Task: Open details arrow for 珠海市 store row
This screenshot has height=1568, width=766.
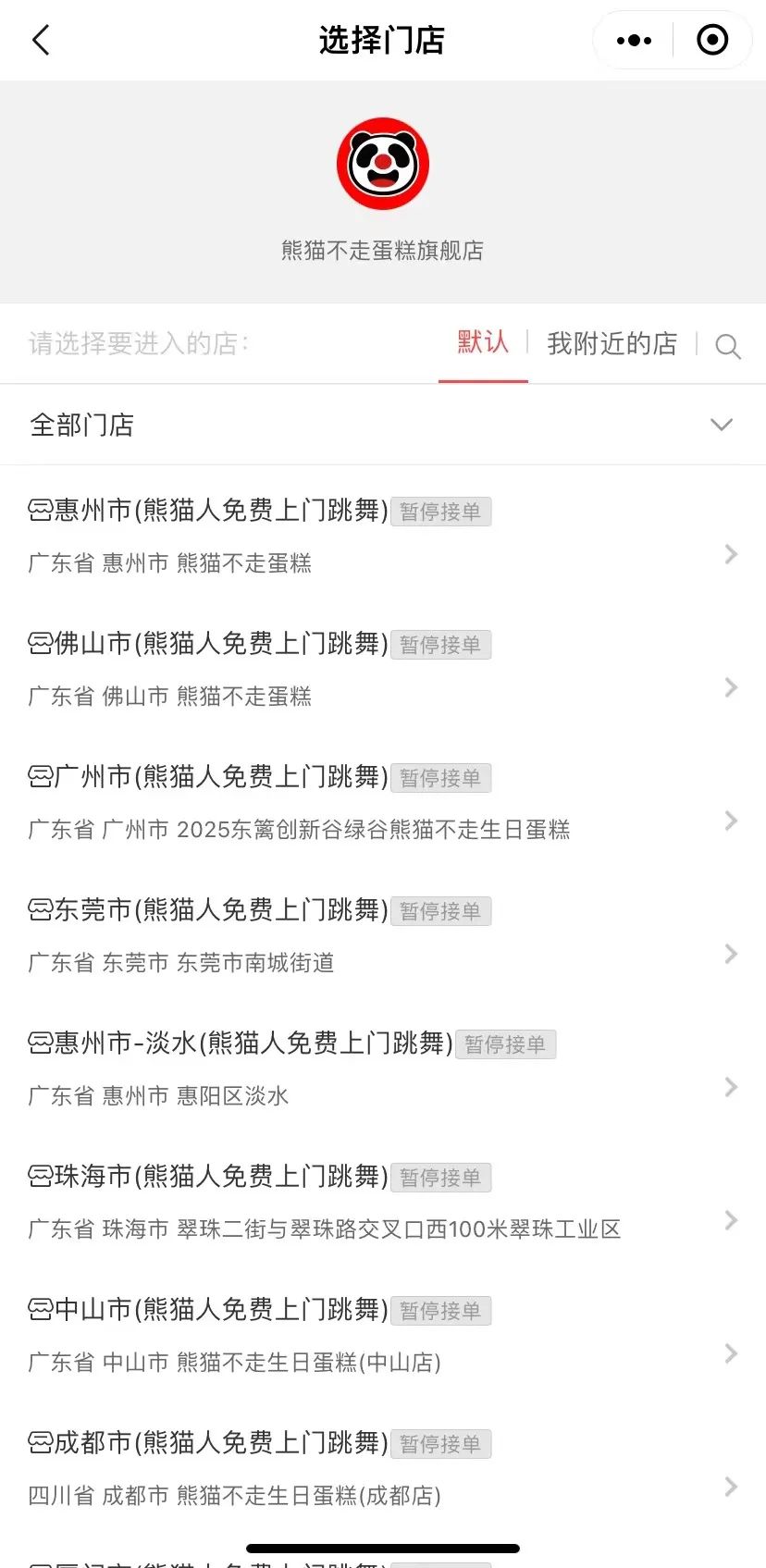Action: tap(730, 1220)
